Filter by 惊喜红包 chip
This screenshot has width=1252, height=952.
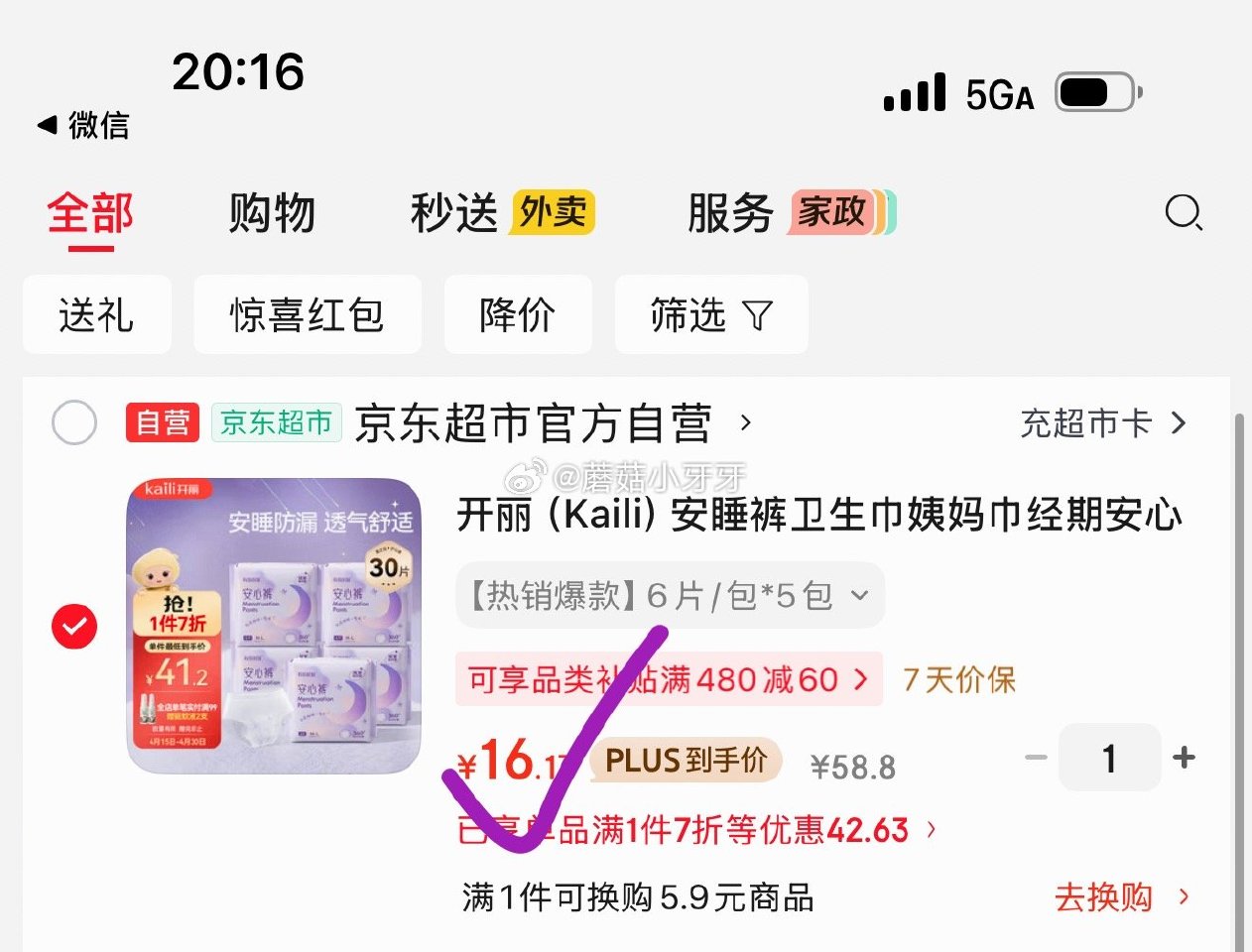click(307, 315)
